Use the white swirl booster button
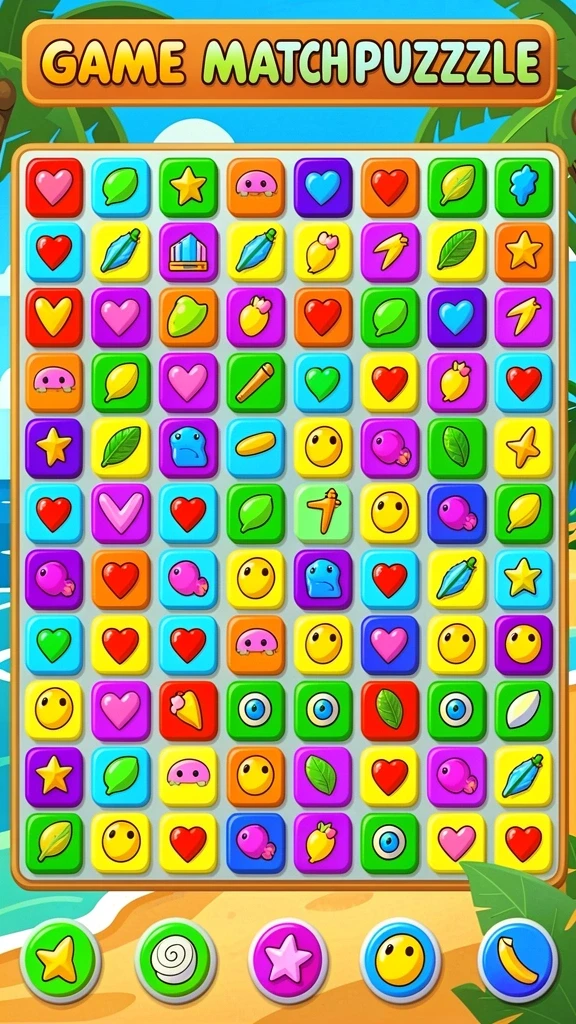 coord(175,961)
